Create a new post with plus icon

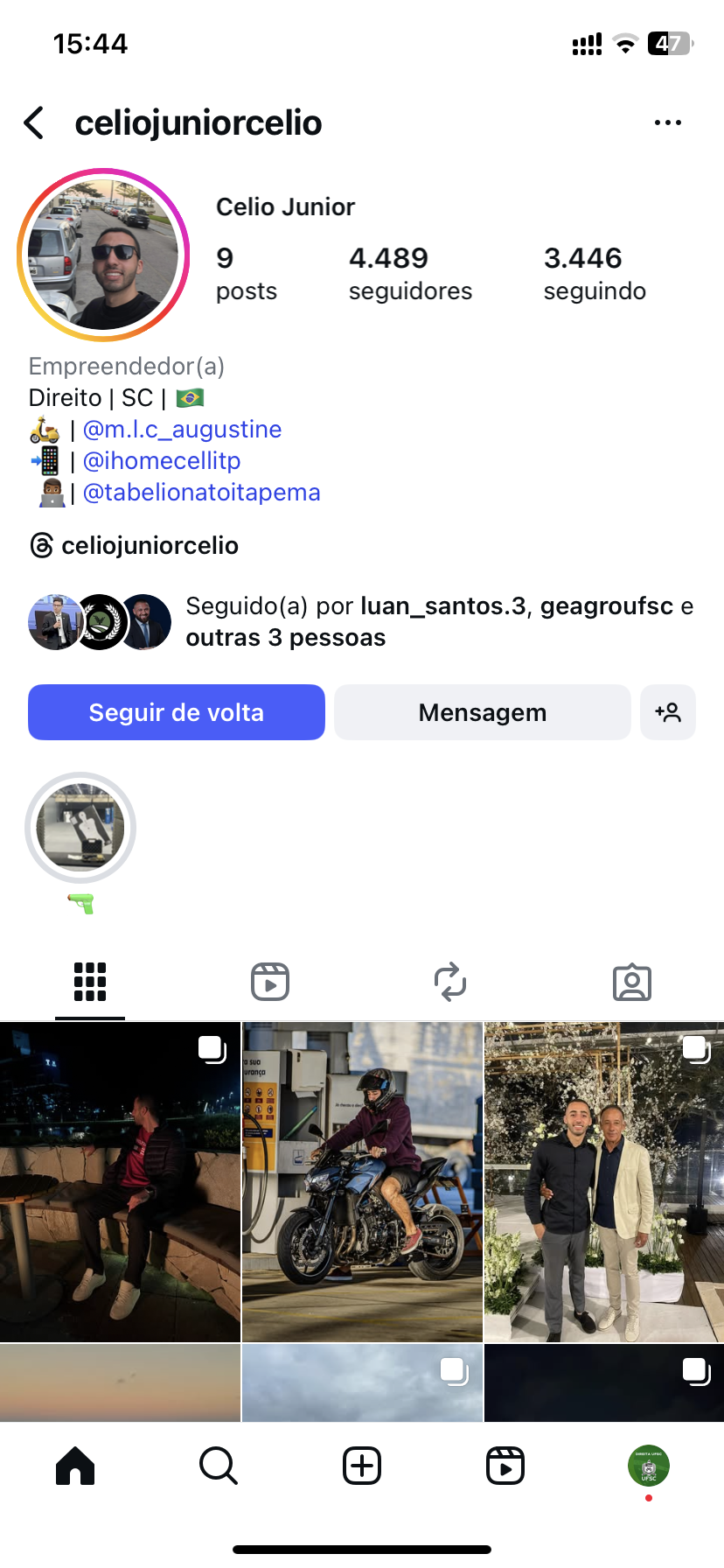tap(362, 1466)
